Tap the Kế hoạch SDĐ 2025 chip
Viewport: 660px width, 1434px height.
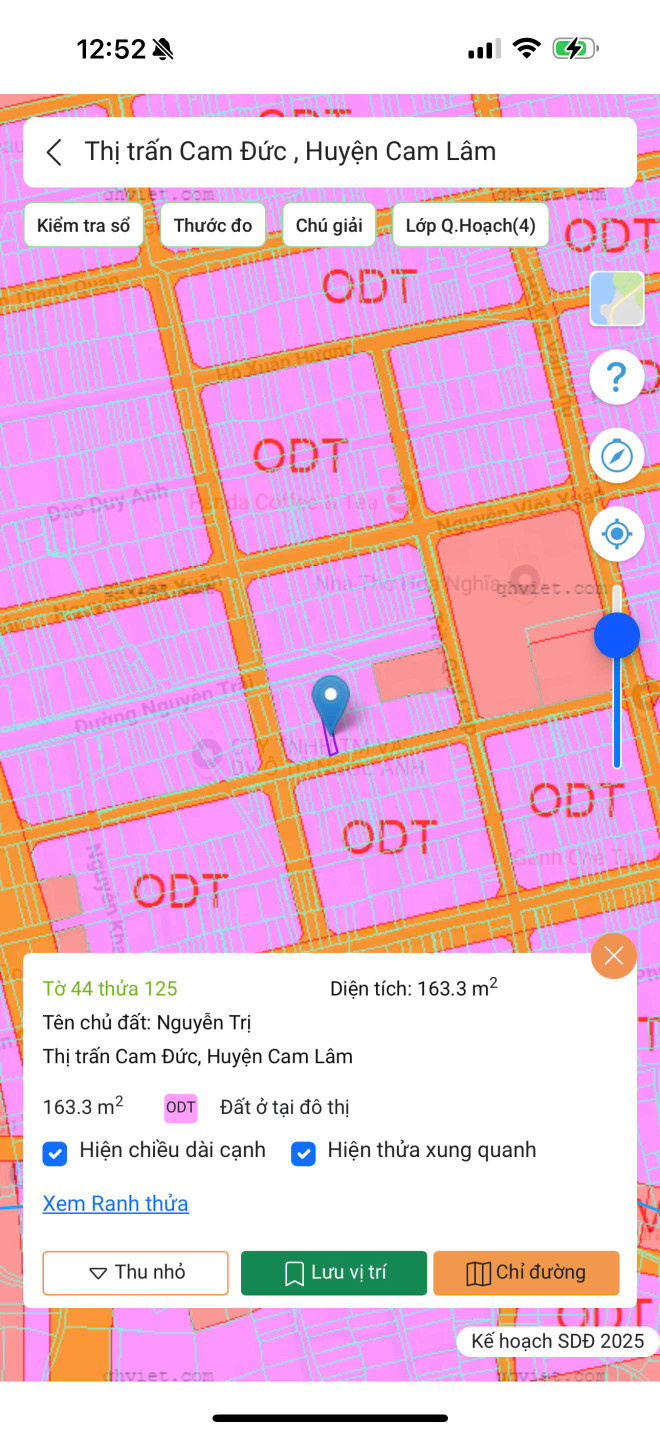pos(557,1341)
